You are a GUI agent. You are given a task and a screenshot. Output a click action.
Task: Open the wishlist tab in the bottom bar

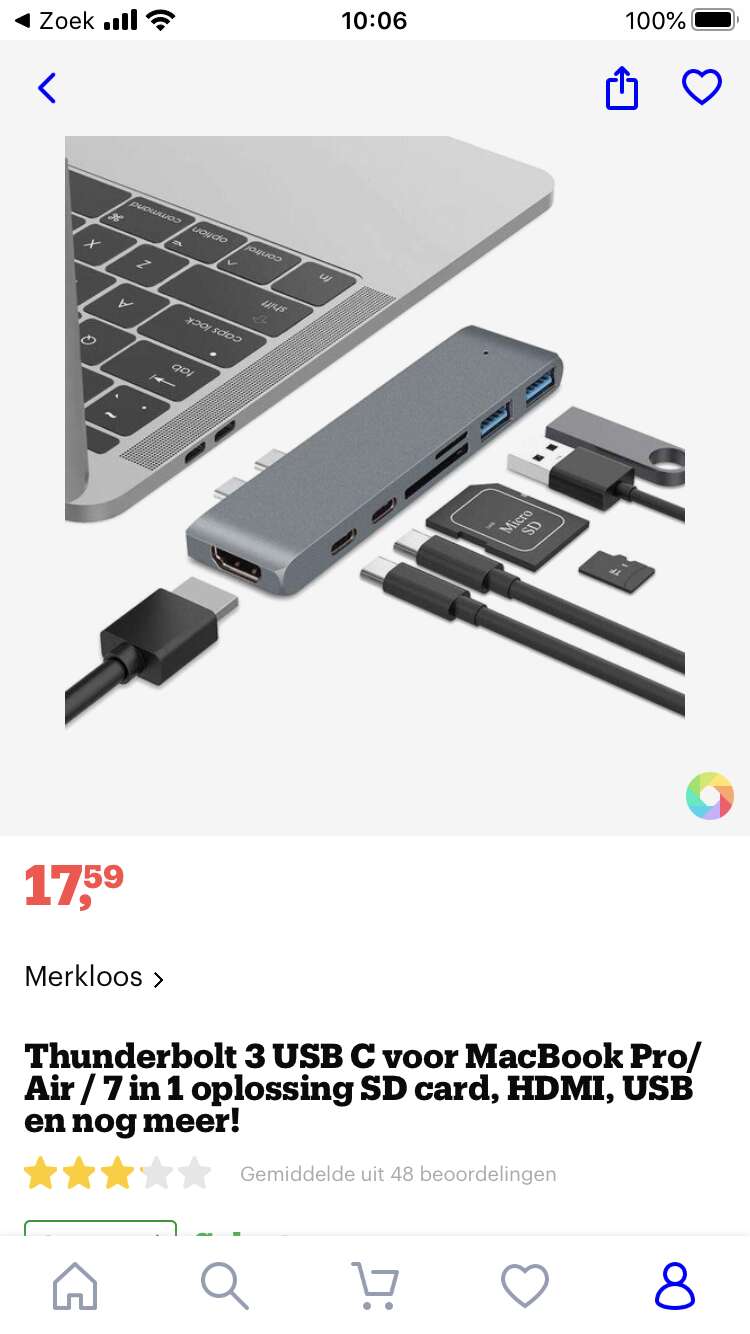click(525, 1285)
